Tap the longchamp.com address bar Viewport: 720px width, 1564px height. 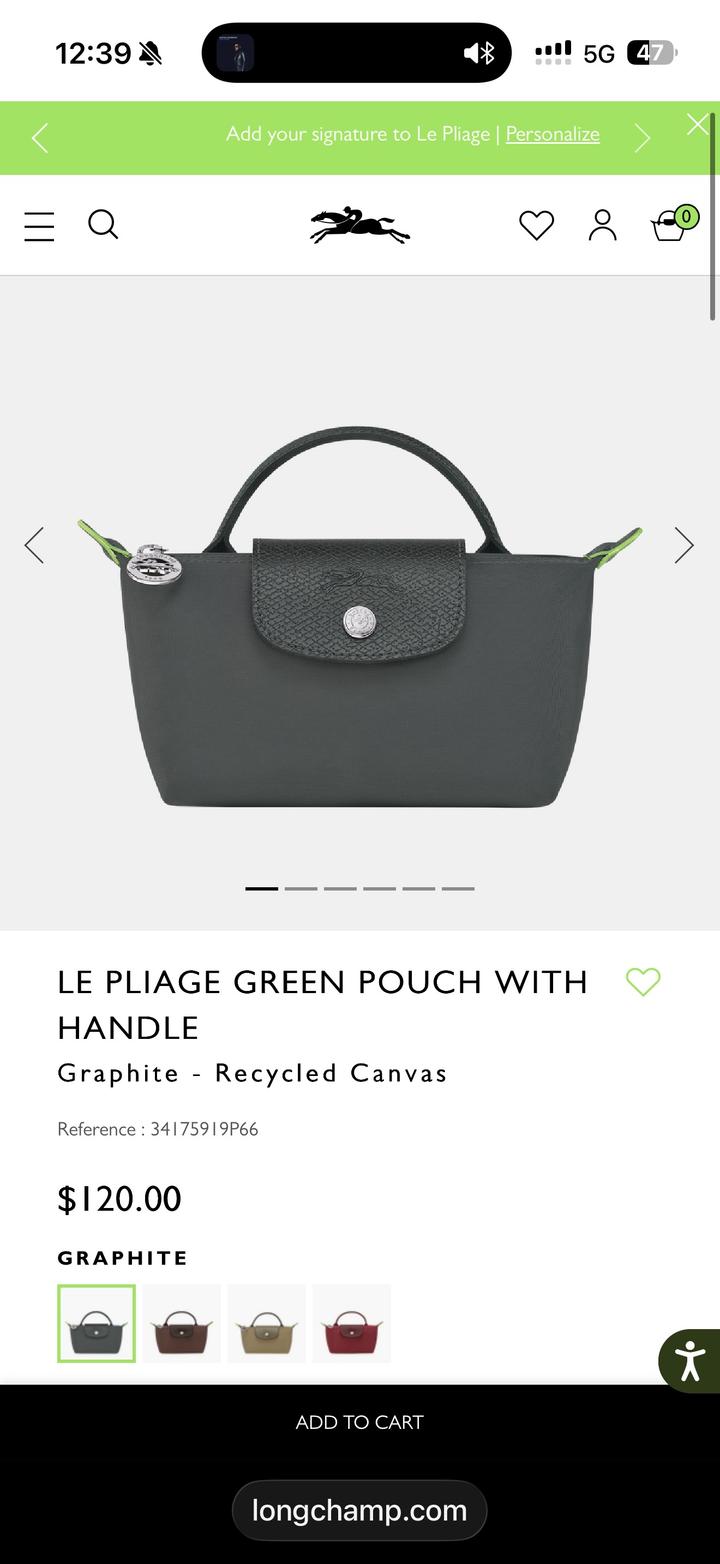(x=360, y=1510)
